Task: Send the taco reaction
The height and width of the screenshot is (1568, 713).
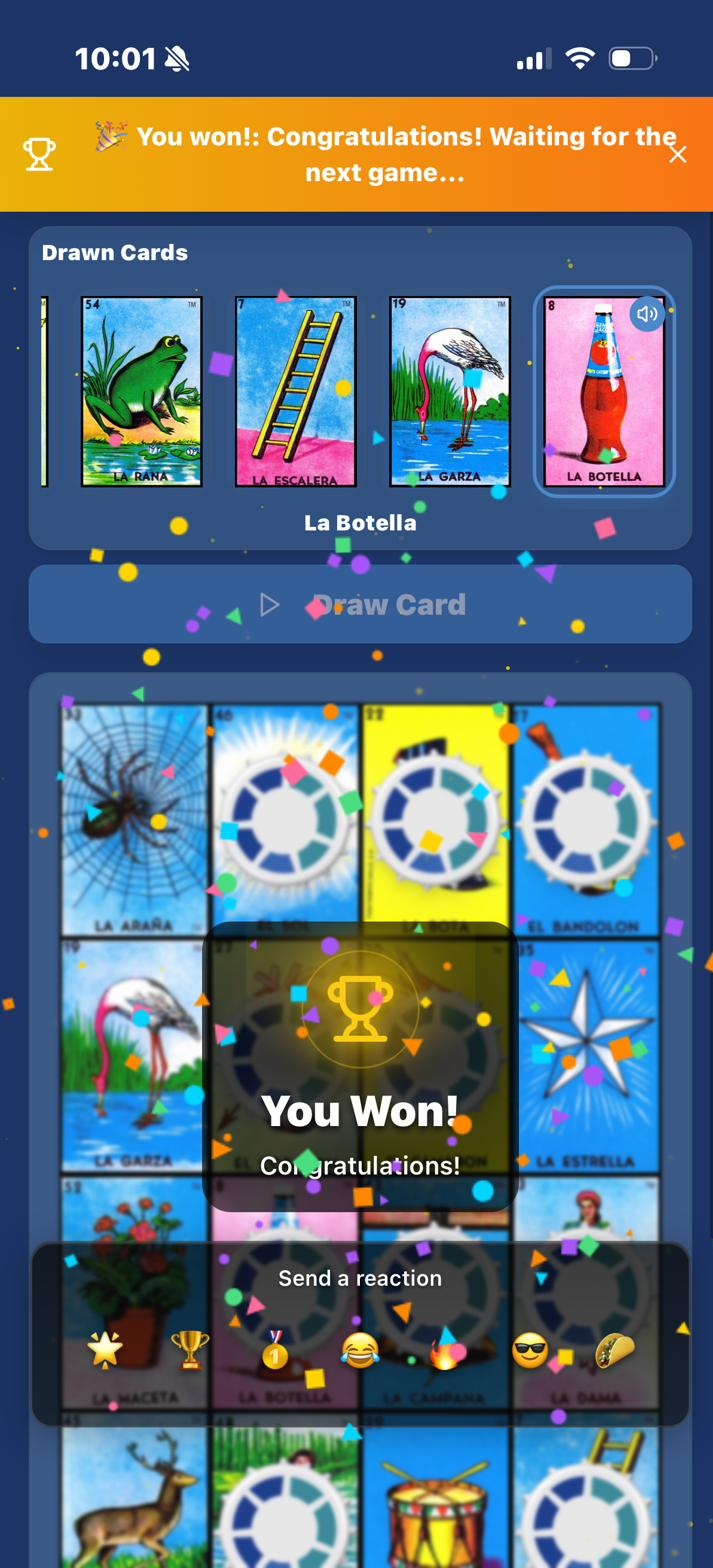Action: [615, 1351]
